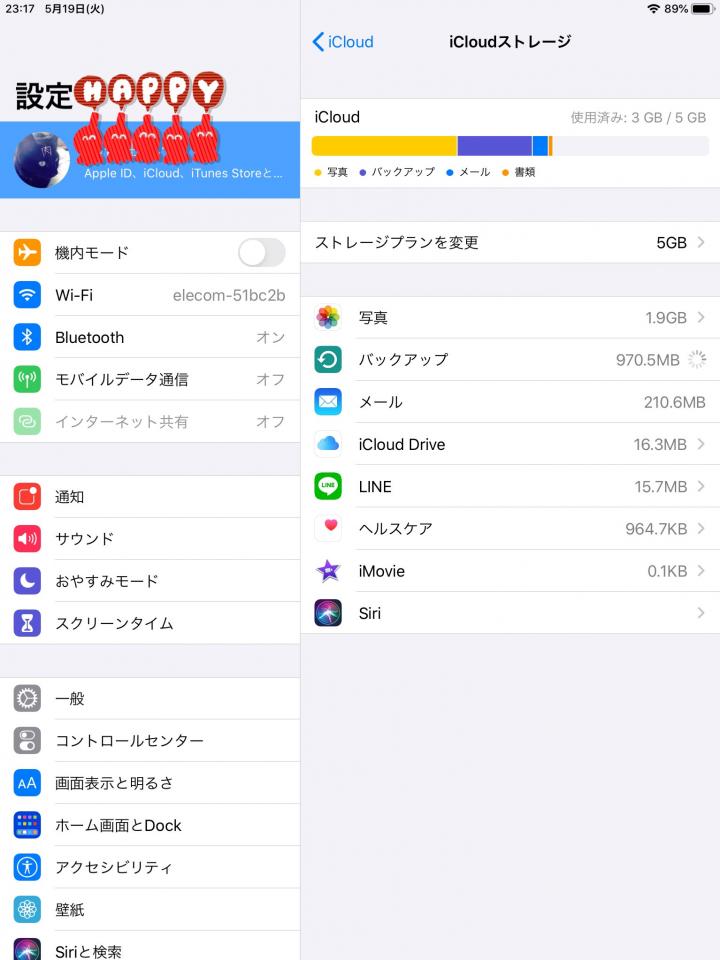This screenshot has width=720, height=960.
Task: Open 通知 settings
Action: pos(150,496)
